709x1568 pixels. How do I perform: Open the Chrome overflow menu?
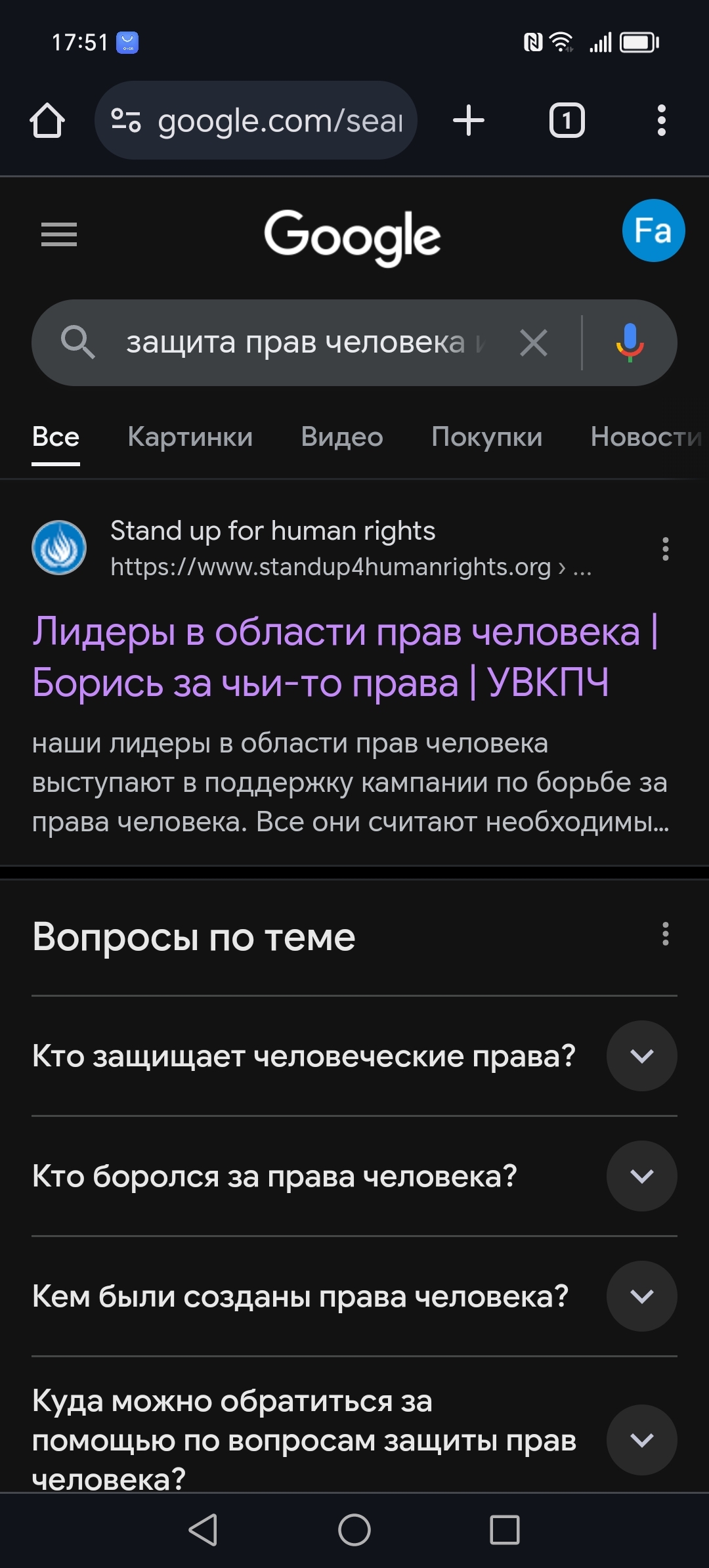661,121
